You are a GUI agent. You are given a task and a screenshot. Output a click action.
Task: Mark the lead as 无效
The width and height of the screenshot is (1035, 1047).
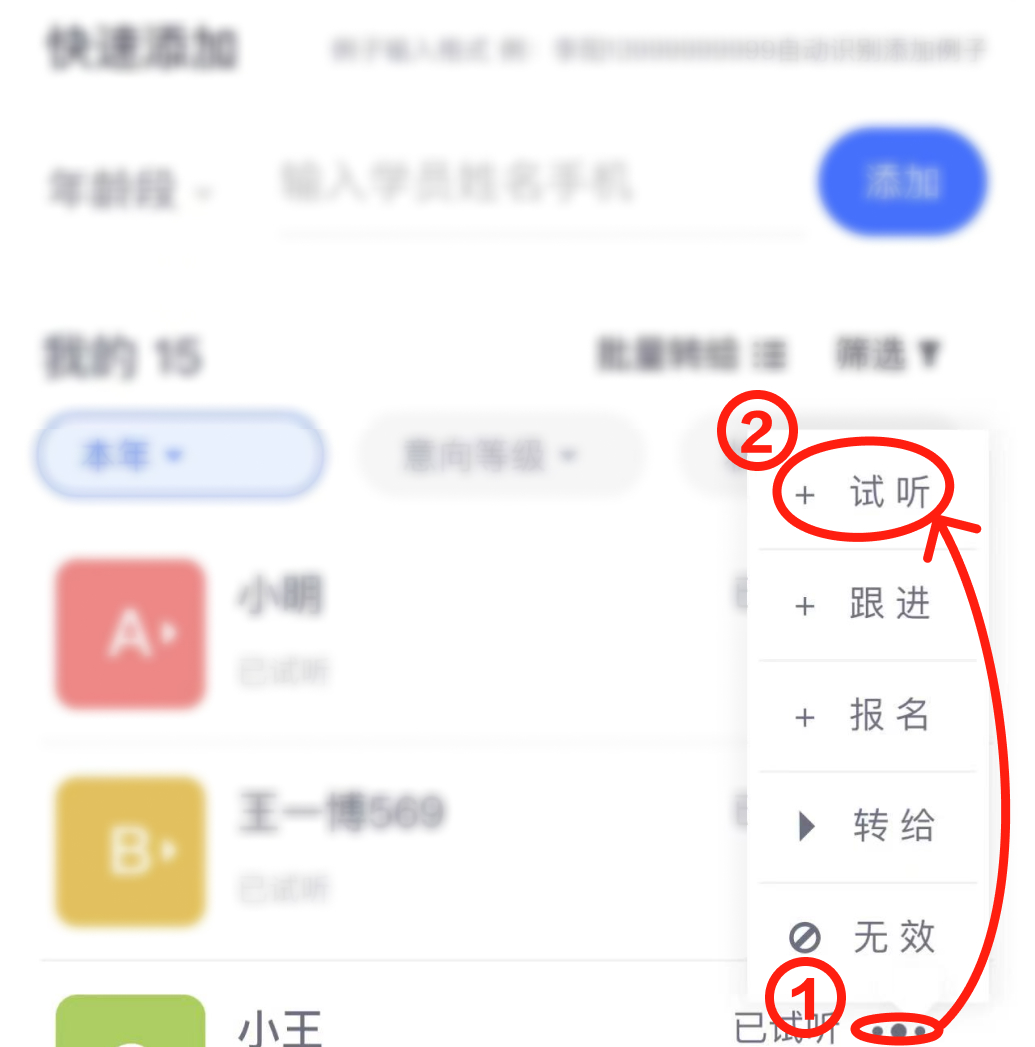click(868, 937)
